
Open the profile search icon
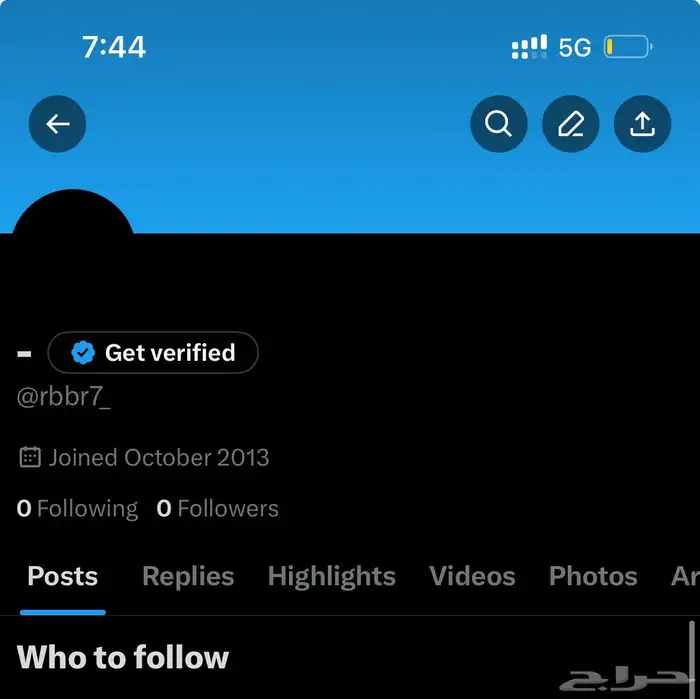[x=498, y=124]
